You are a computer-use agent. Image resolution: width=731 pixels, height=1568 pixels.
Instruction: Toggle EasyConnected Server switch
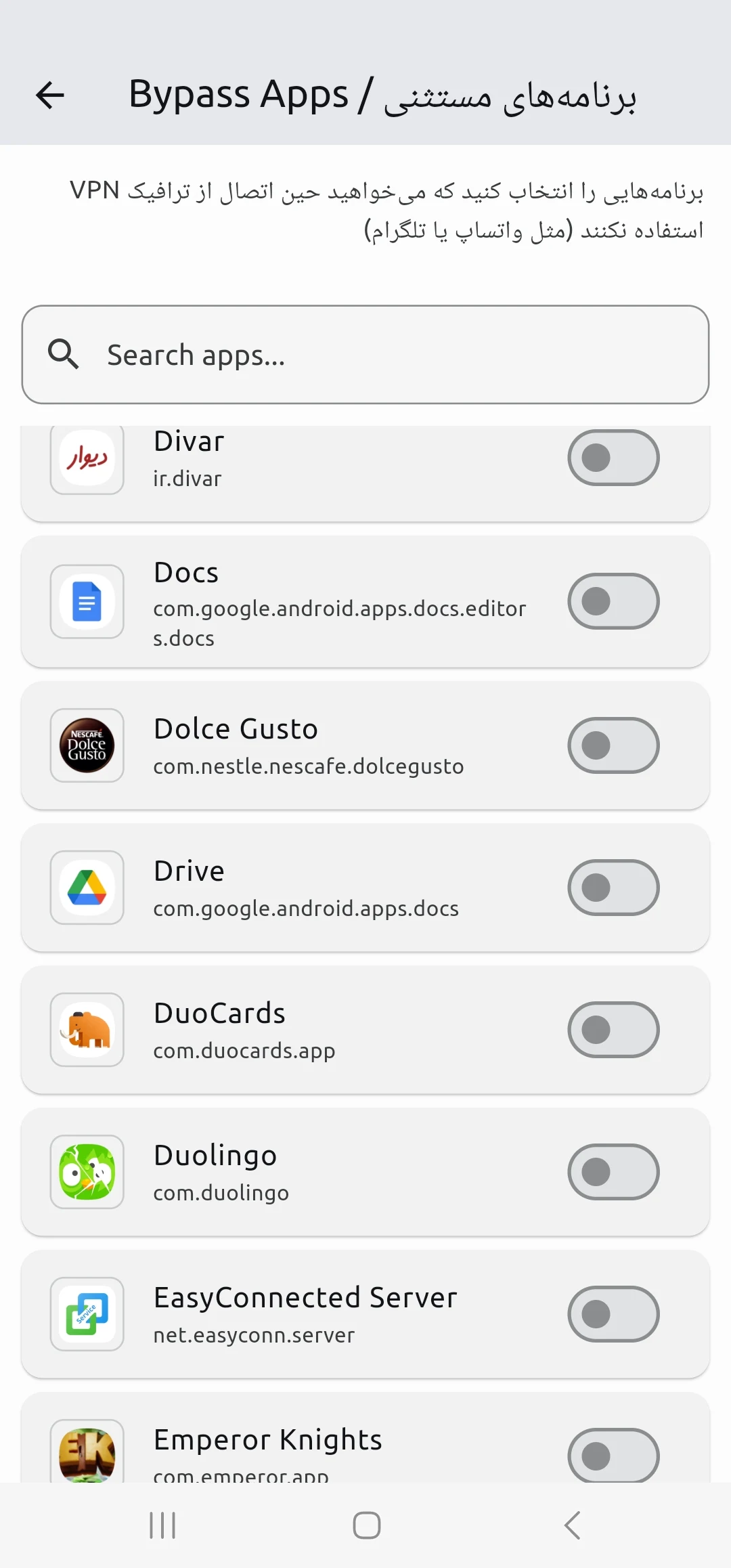(x=613, y=1314)
